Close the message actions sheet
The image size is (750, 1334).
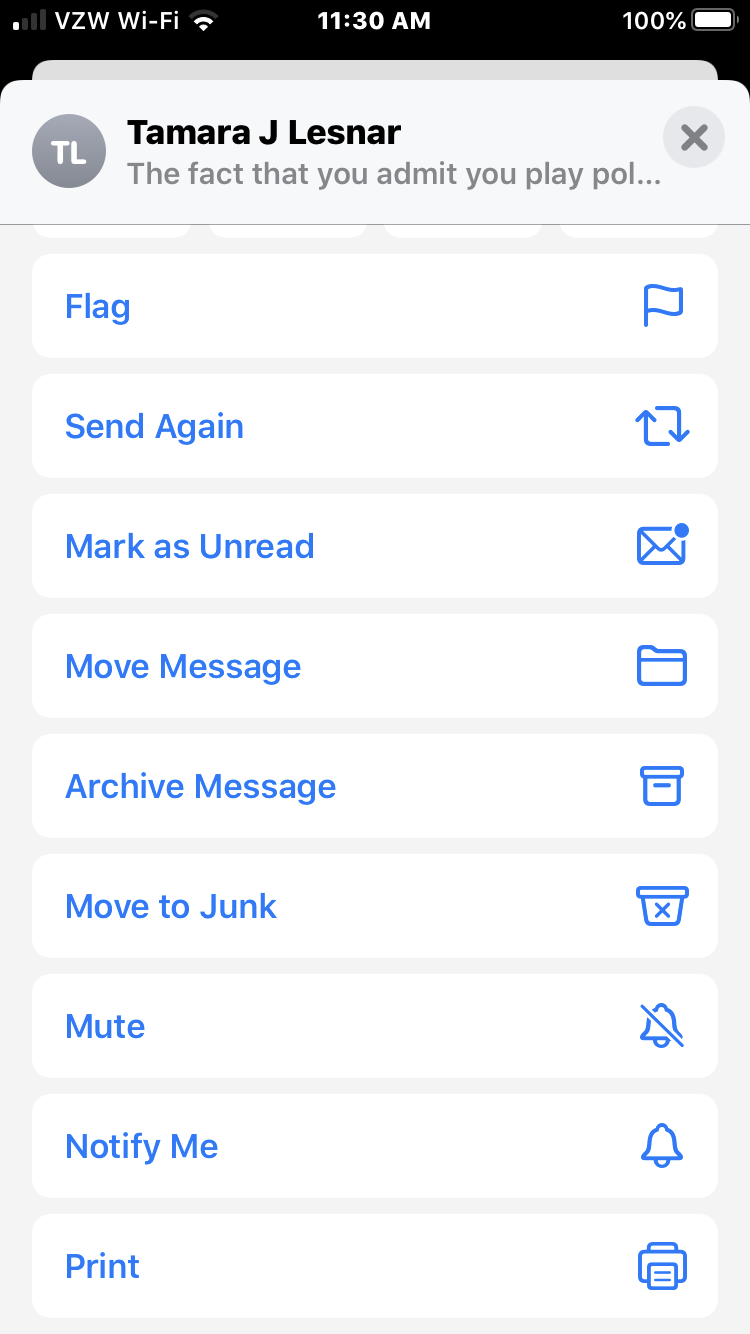click(694, 137)
